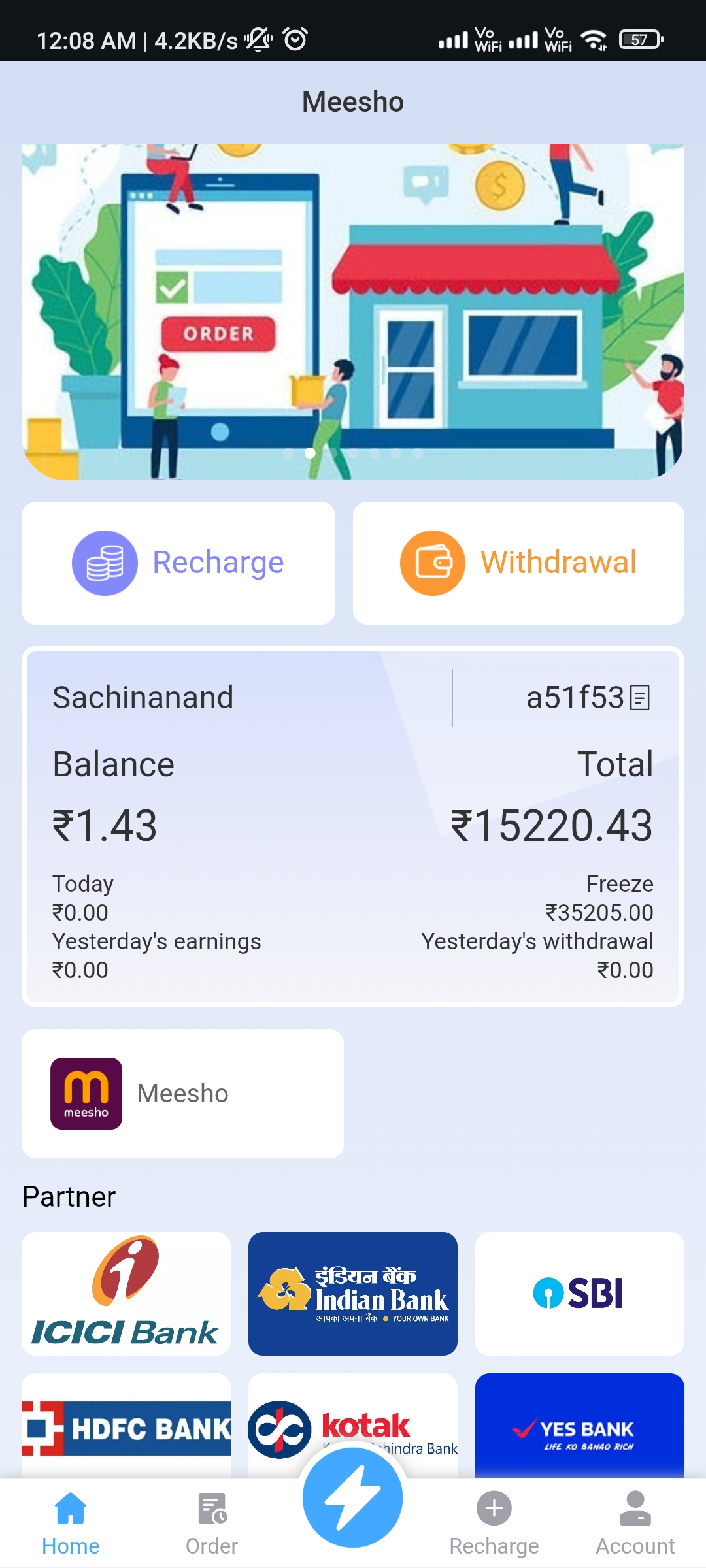Open the Recharge card with coins icon
This screenshot has height=1568, width=706.
point(178,563)
